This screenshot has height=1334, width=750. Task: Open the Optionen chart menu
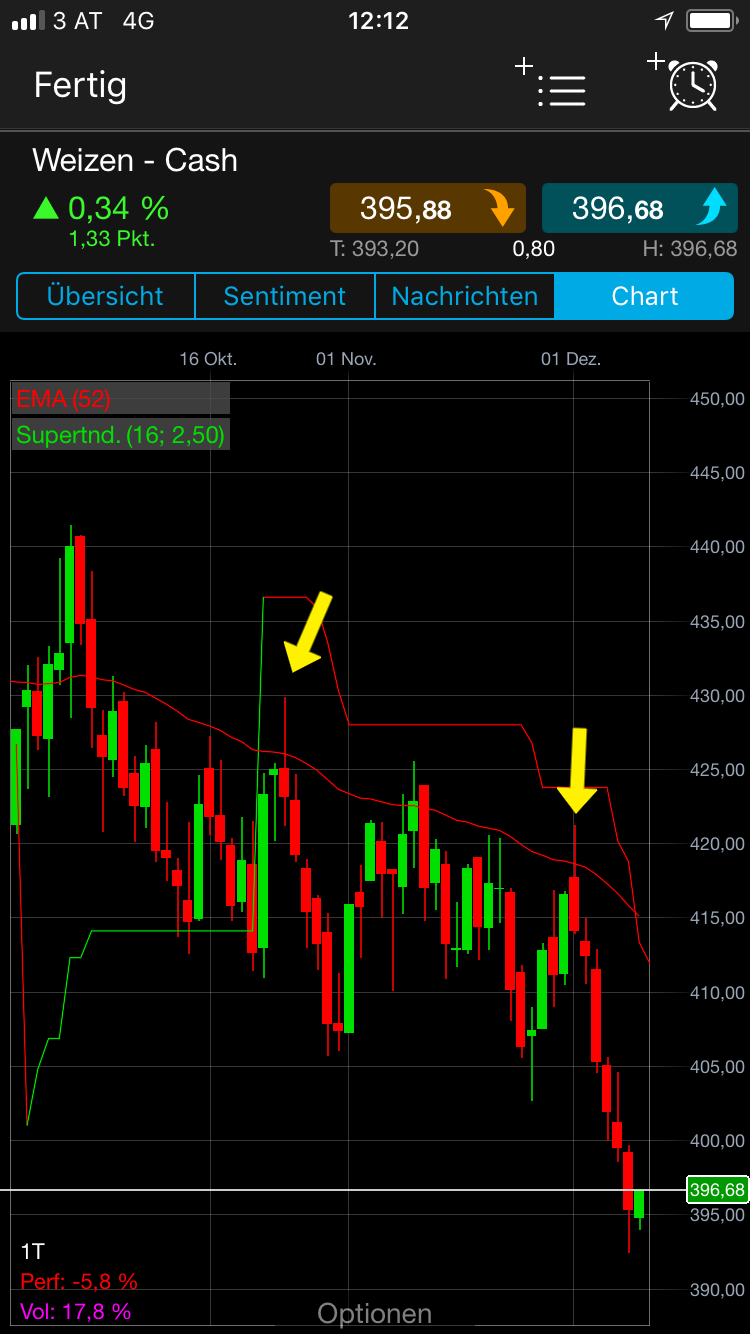[374, 1313]
